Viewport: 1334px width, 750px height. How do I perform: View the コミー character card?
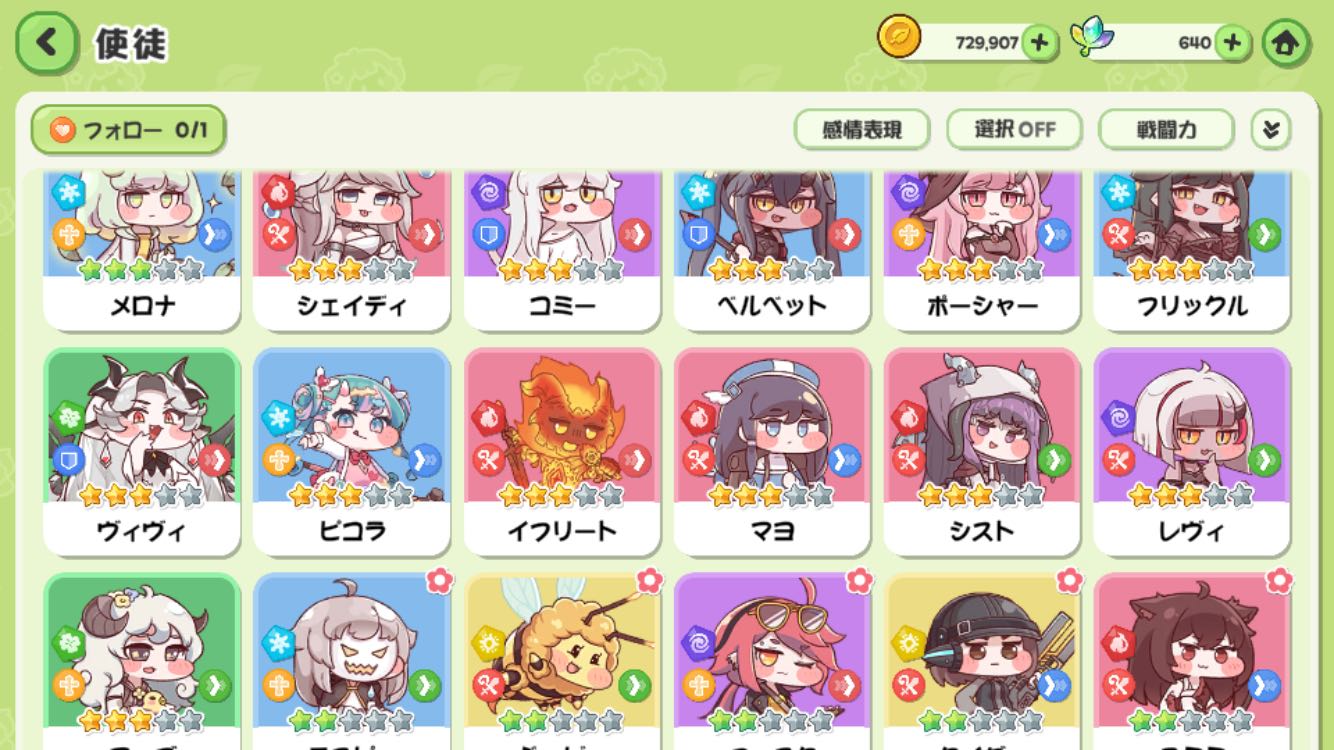coord(562,250)
